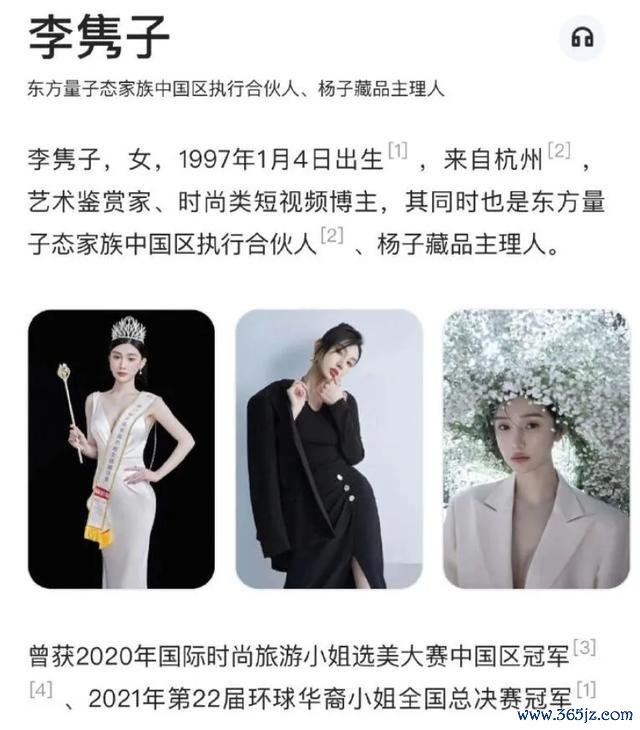640x730 pixels.
Task: Open reference [3] after 中国区冠军
Action: pyautogui.click(x=584, y=649)
